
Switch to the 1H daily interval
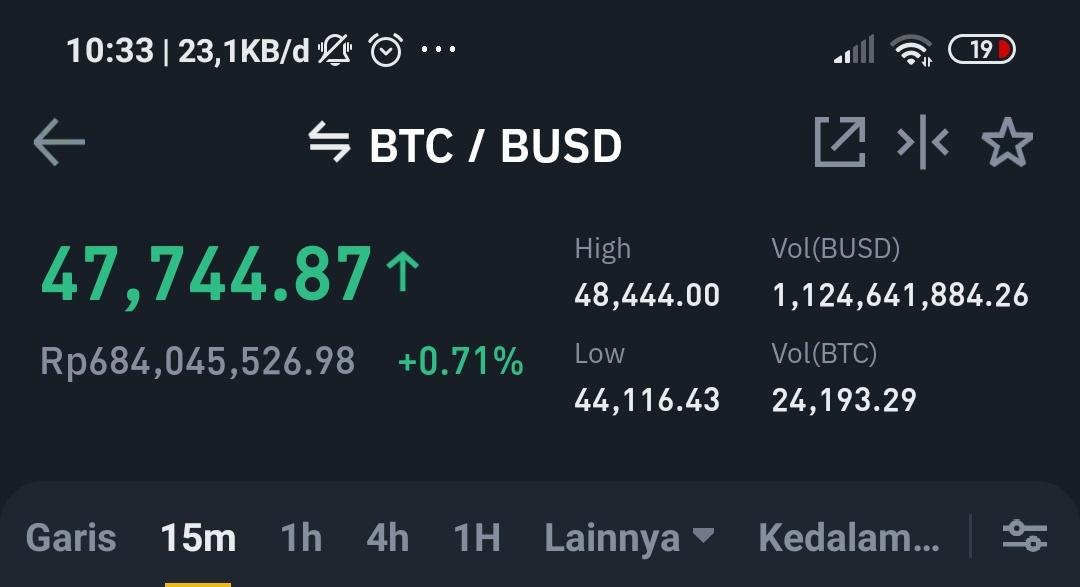pos(477,538)
